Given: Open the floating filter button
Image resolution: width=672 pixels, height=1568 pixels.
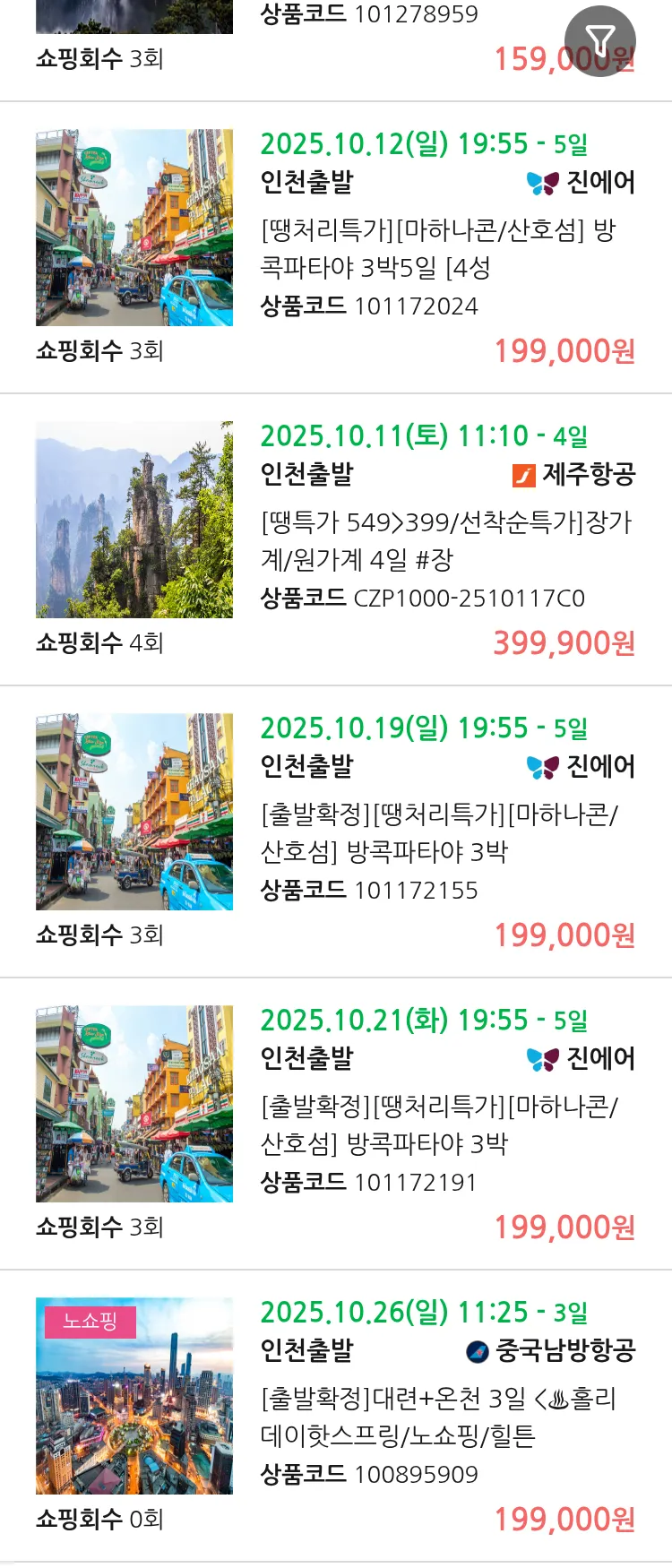Looking at the screenshot, I should click(x=599, y=40).
